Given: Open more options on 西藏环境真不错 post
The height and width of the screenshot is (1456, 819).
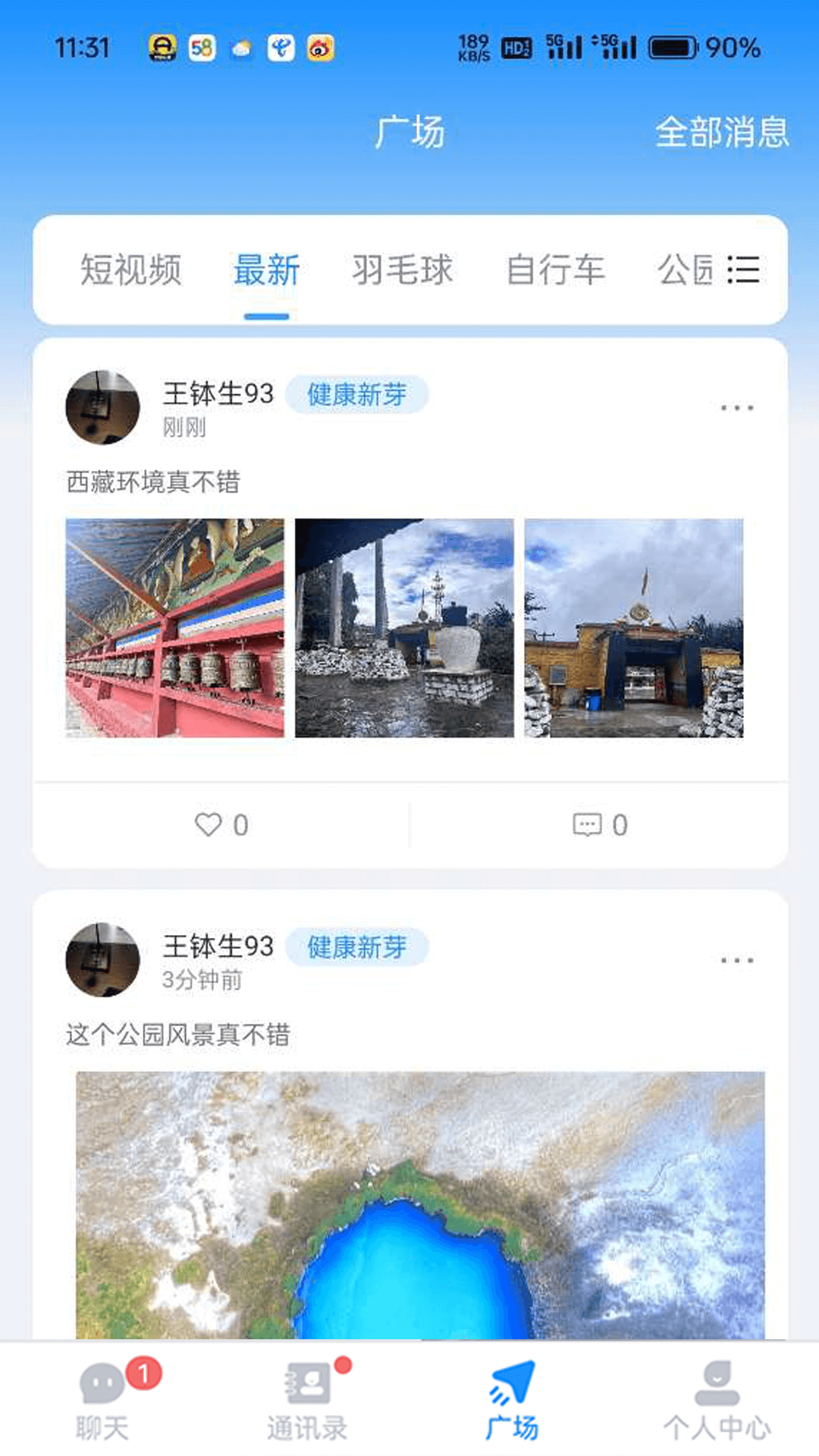Looking at the screenshot, I should point(736,408).
